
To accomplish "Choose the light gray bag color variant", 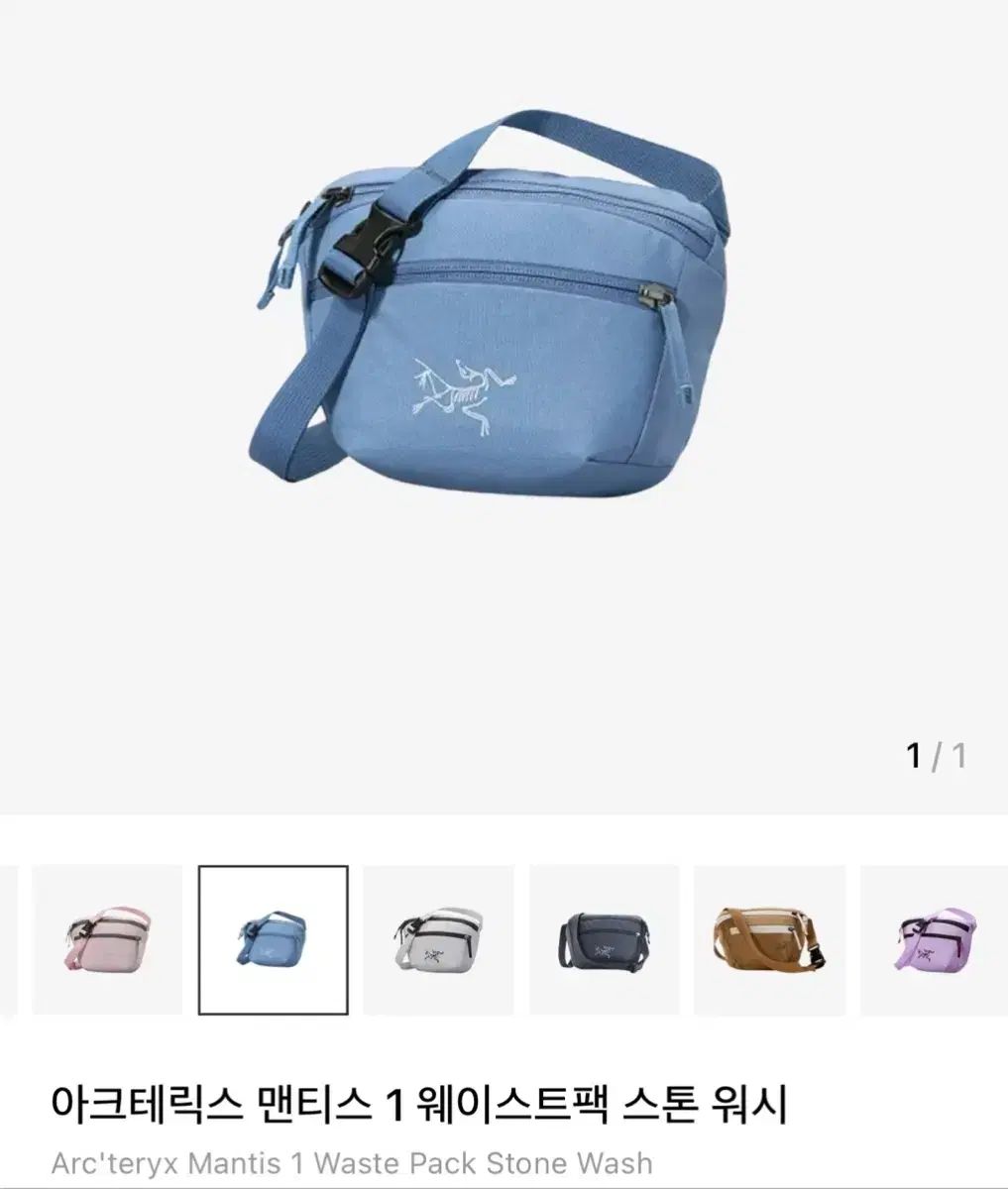I will pyautogui.click(x=438, y=939).
